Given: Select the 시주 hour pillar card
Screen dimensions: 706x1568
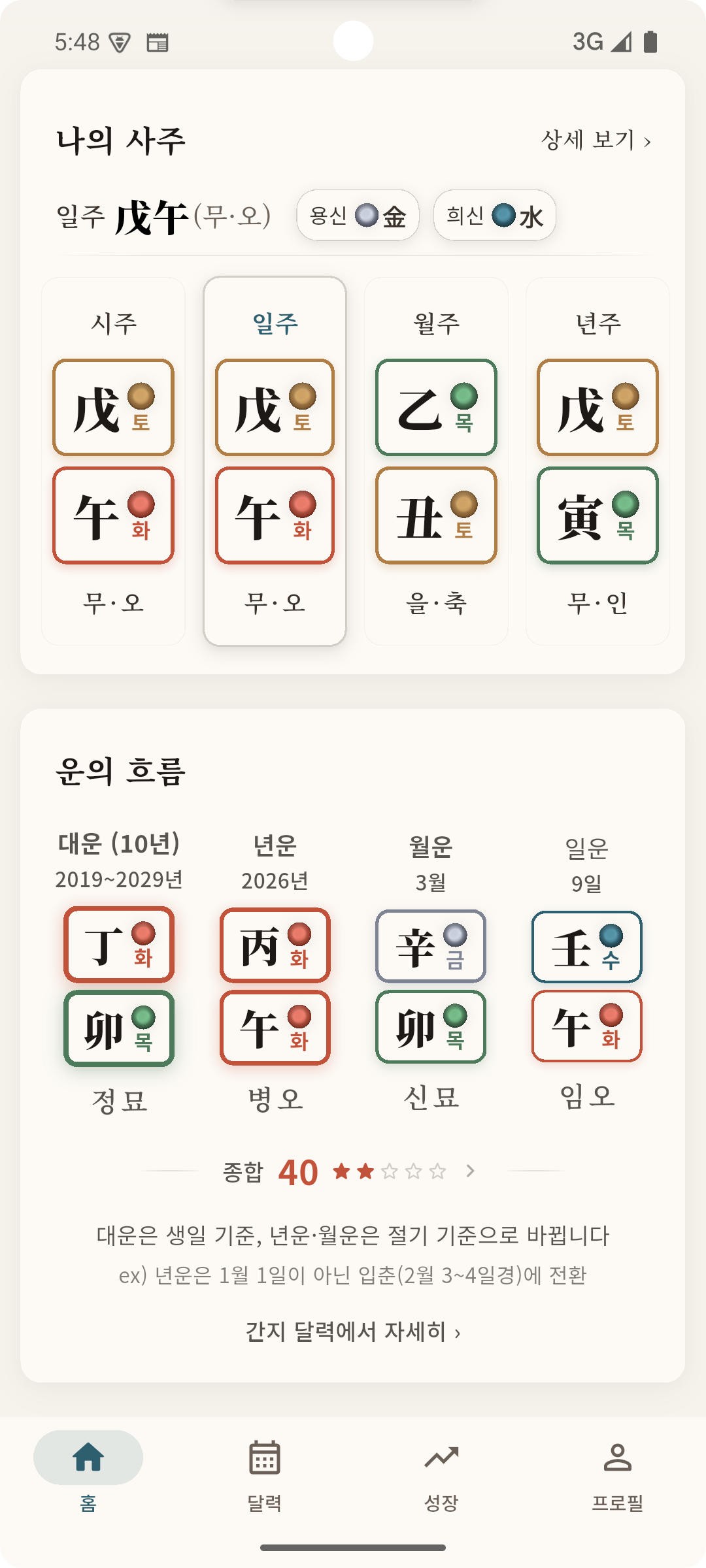Looking at the screenshot, I should [113, 461].
